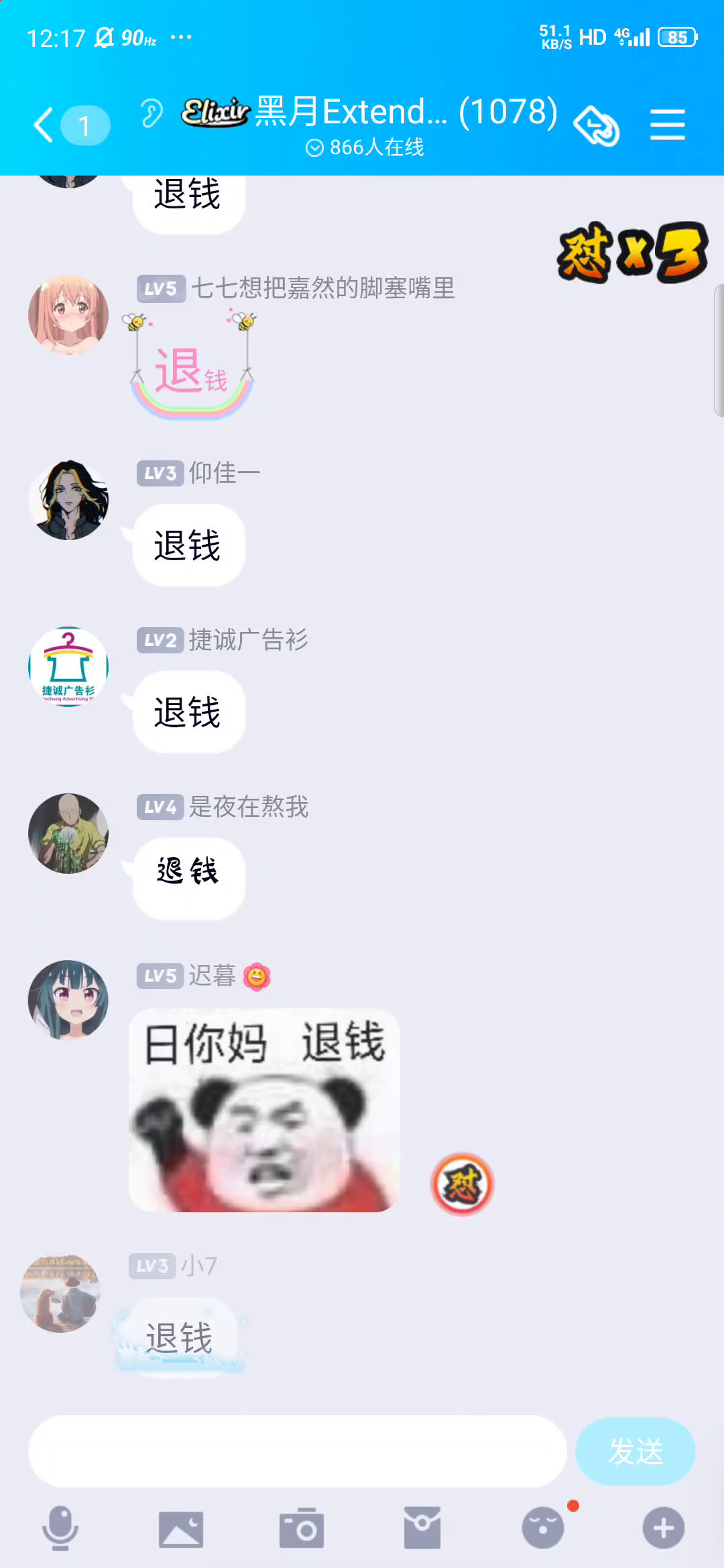Tap the 怼x3 combo sticker

(x=632, y=253)
